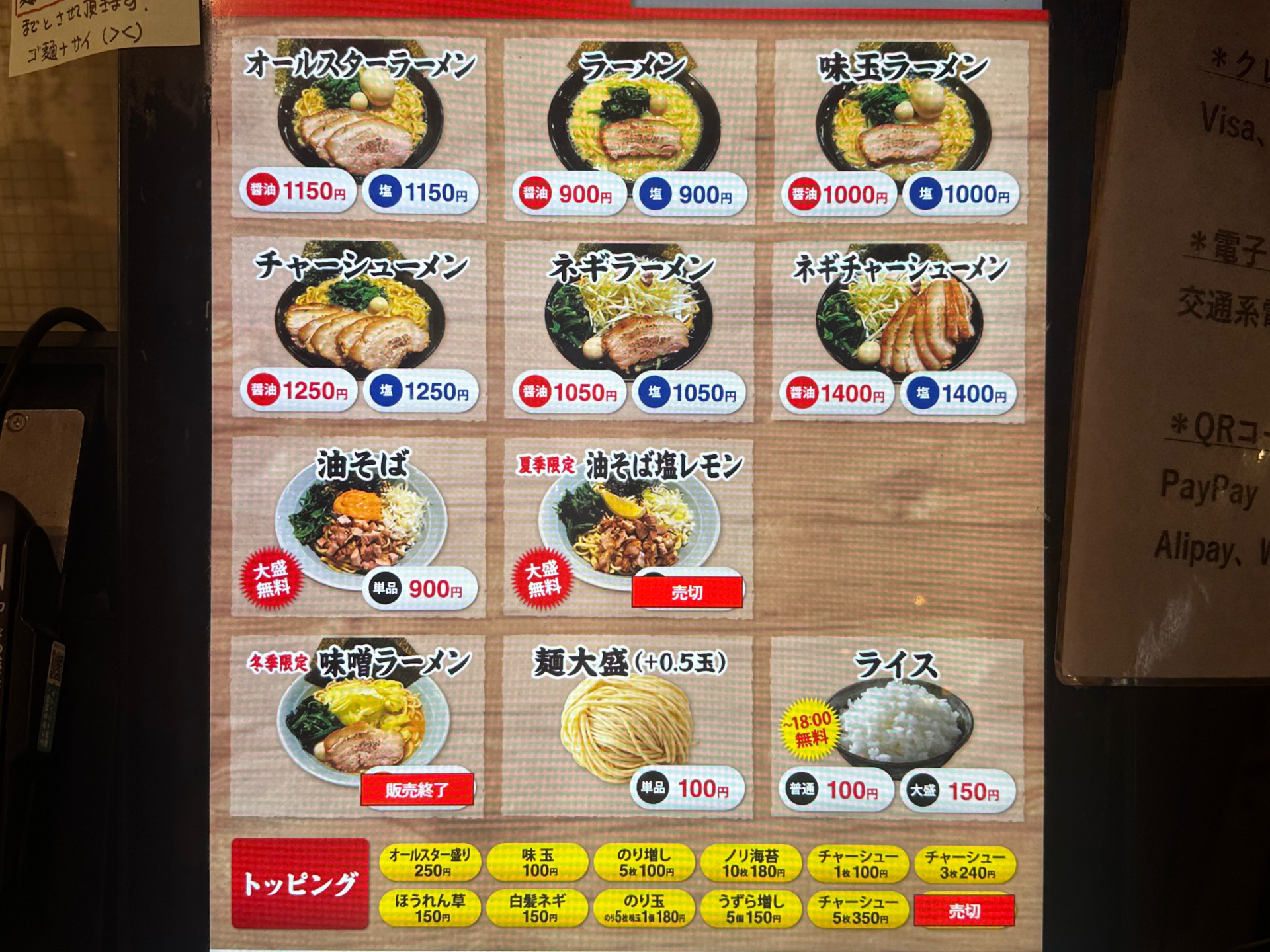Order 油そば single item 900円
The image size is (1270, 952).
pos(419,588)
